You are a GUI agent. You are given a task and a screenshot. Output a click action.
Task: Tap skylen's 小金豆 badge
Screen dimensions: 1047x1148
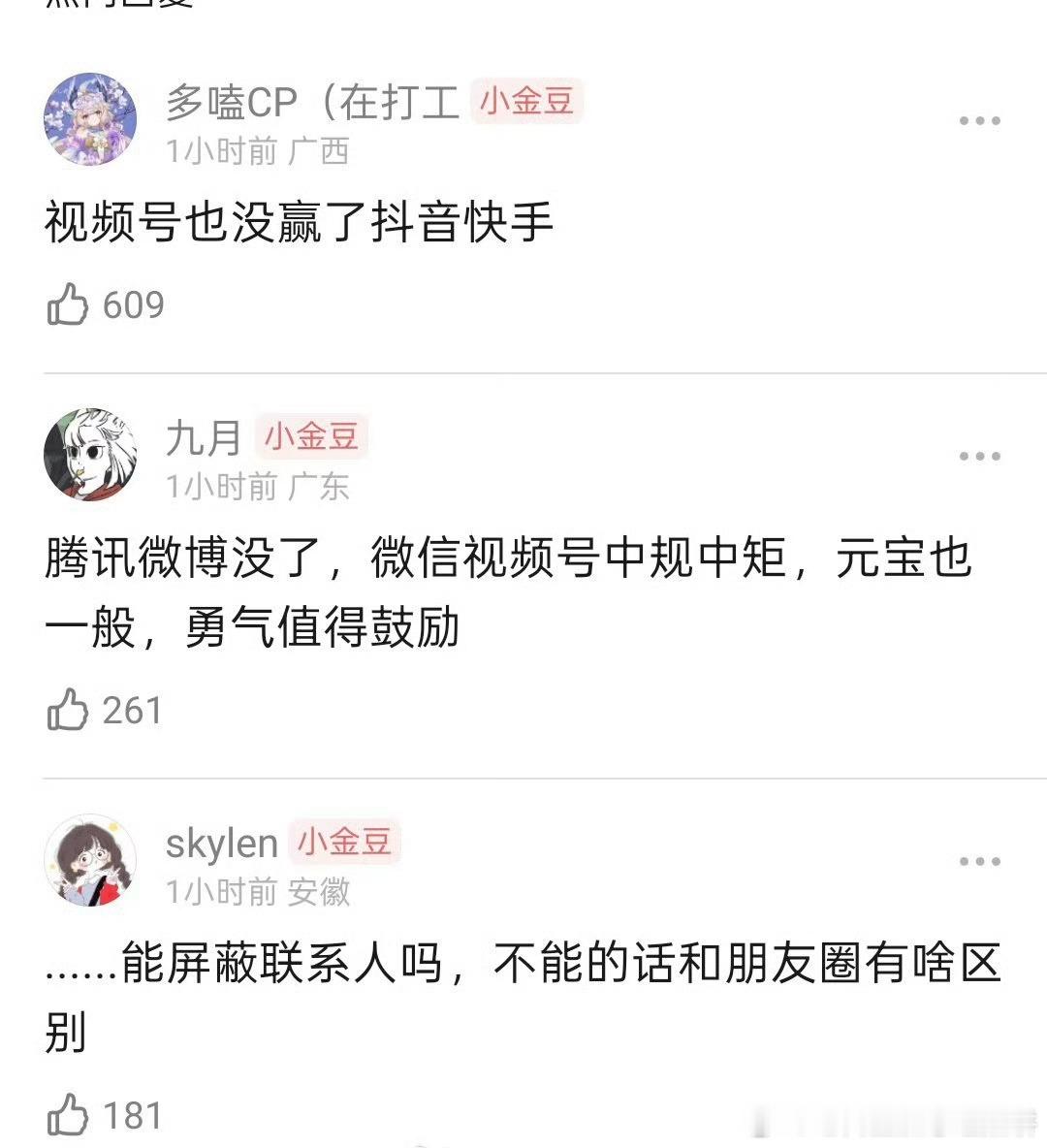(344, 843)
